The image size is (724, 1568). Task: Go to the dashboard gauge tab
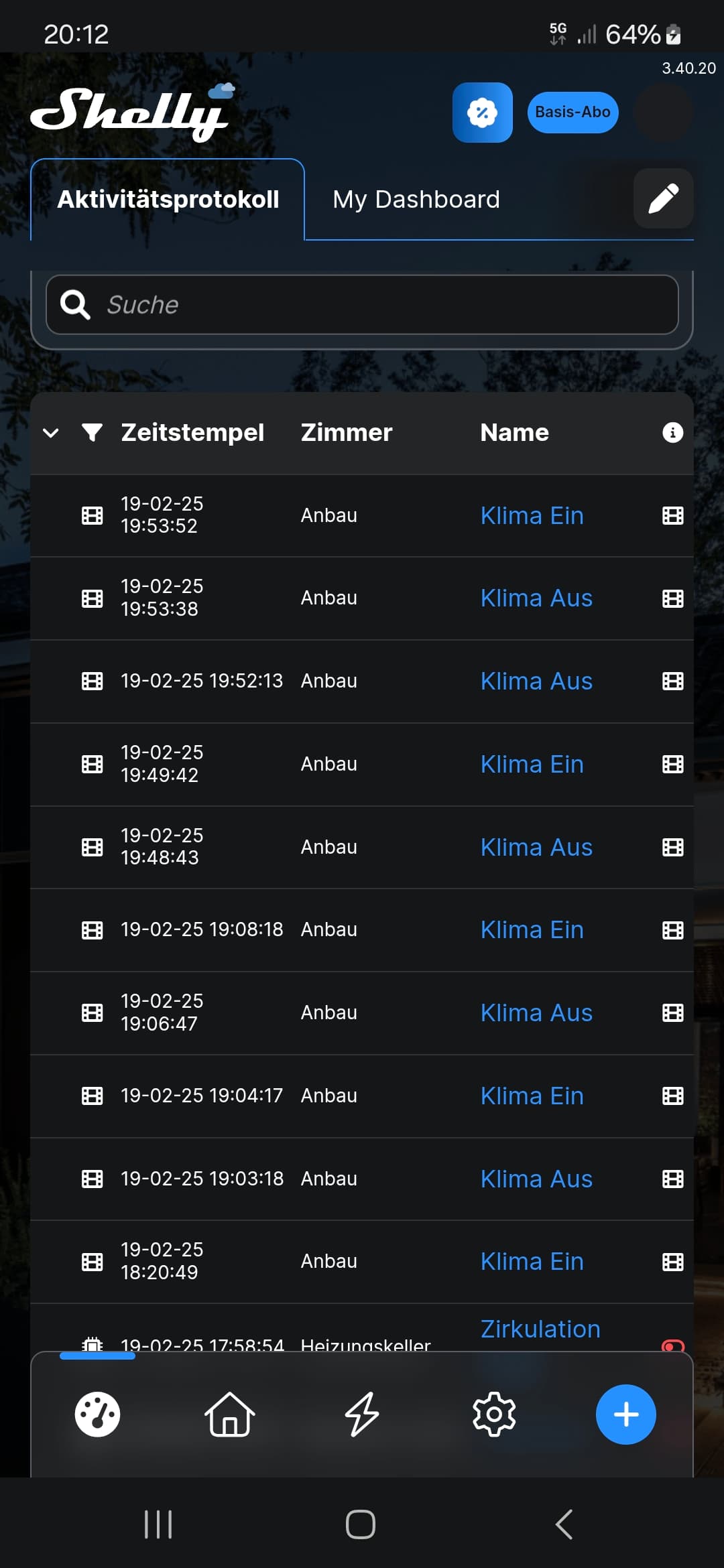pos(97,1415)
